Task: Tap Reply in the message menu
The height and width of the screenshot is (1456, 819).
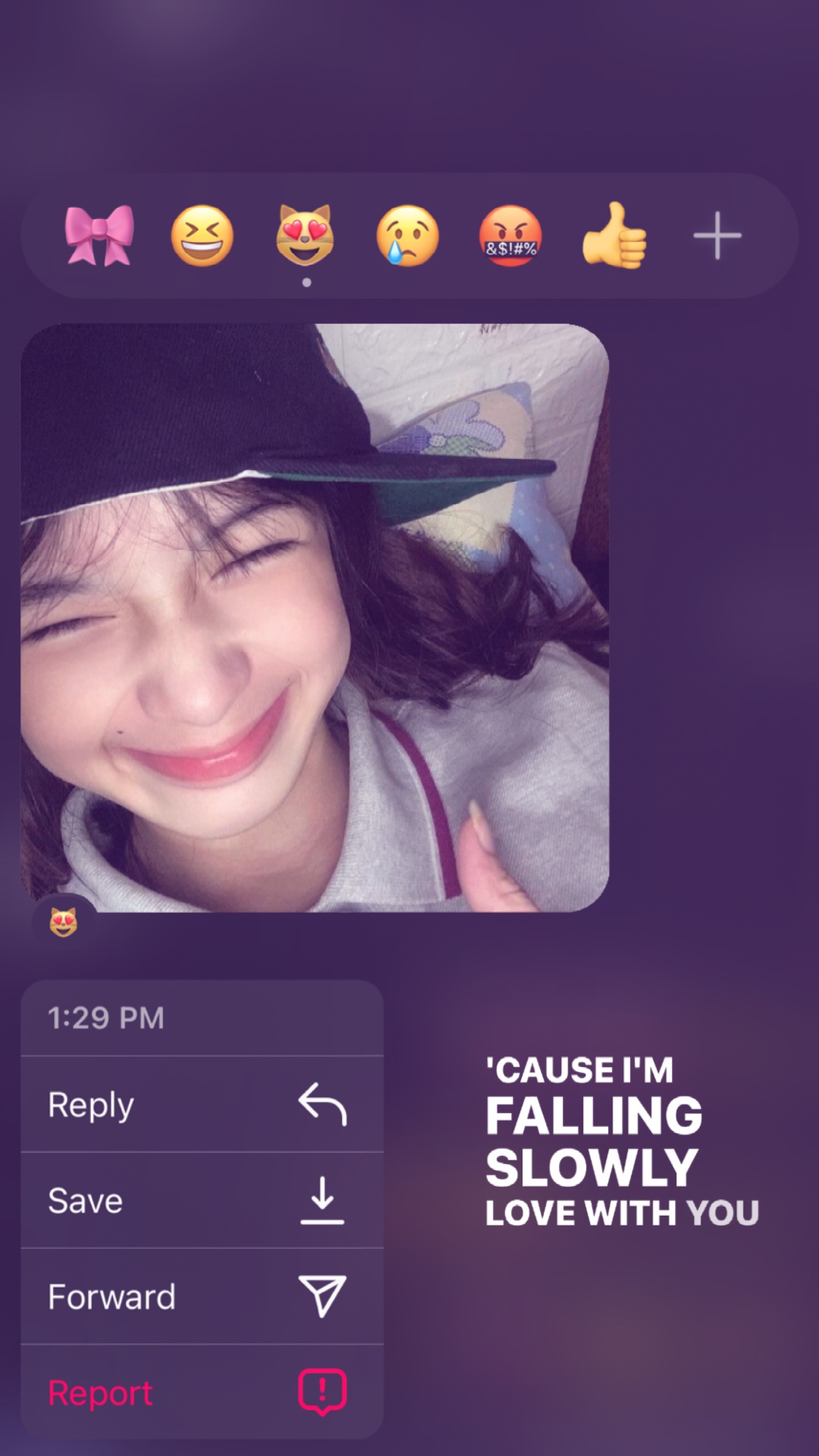Action: 202,1104
